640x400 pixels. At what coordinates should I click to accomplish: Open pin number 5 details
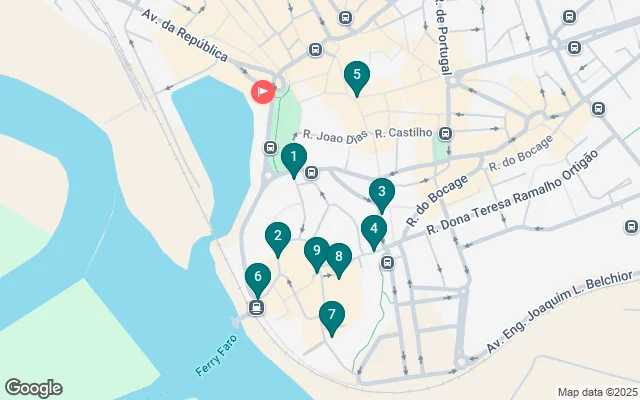[x=356, y=76]
